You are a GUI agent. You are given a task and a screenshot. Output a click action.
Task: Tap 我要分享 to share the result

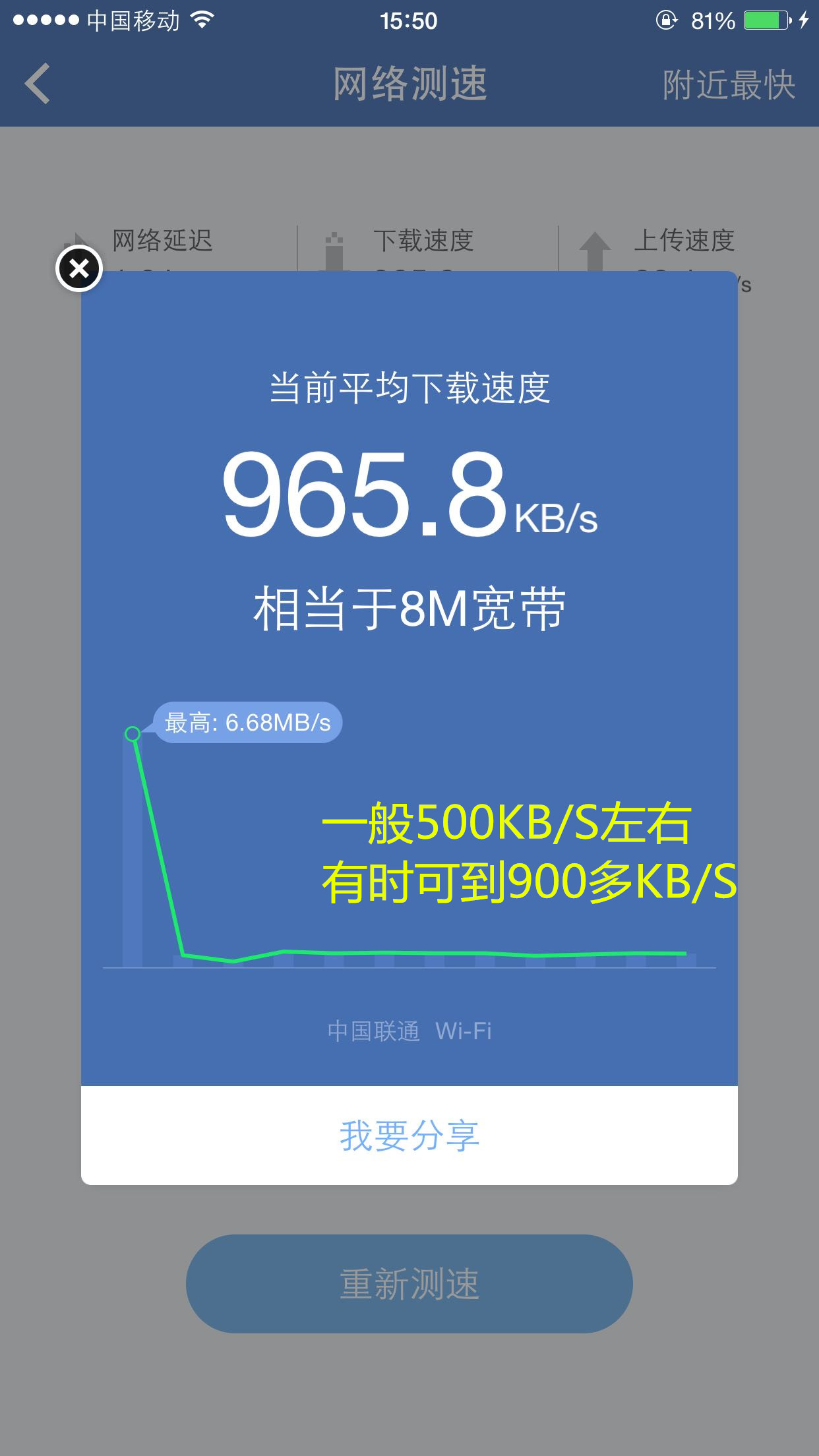coord(409,1136)
